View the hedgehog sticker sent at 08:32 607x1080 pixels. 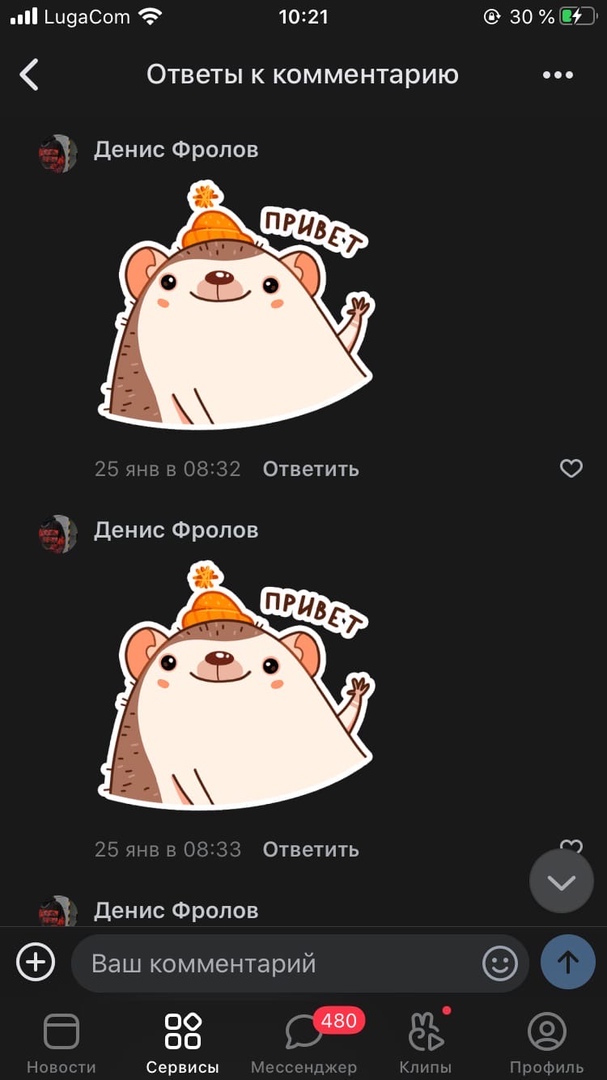235,308
